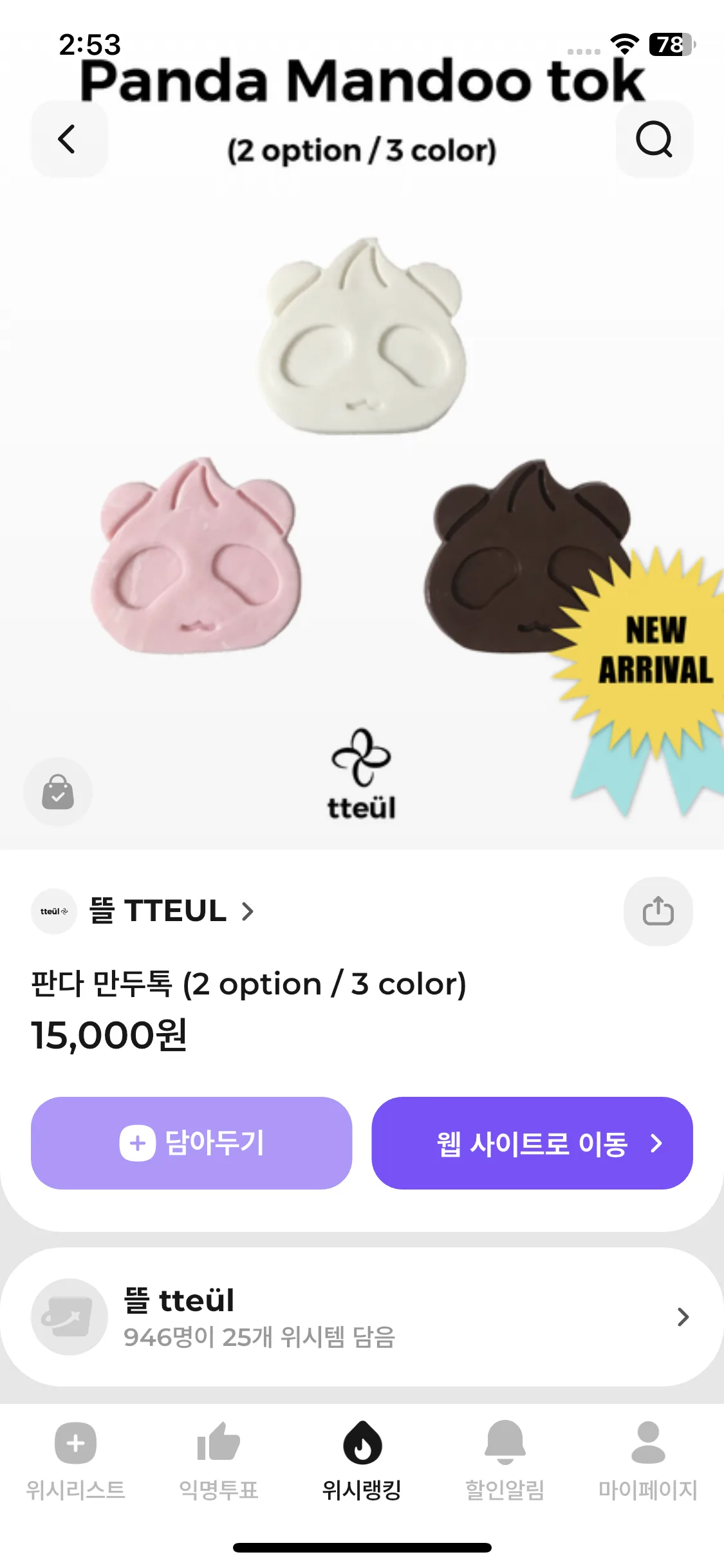
Task: Share this product
Action: tap(658, 911)
